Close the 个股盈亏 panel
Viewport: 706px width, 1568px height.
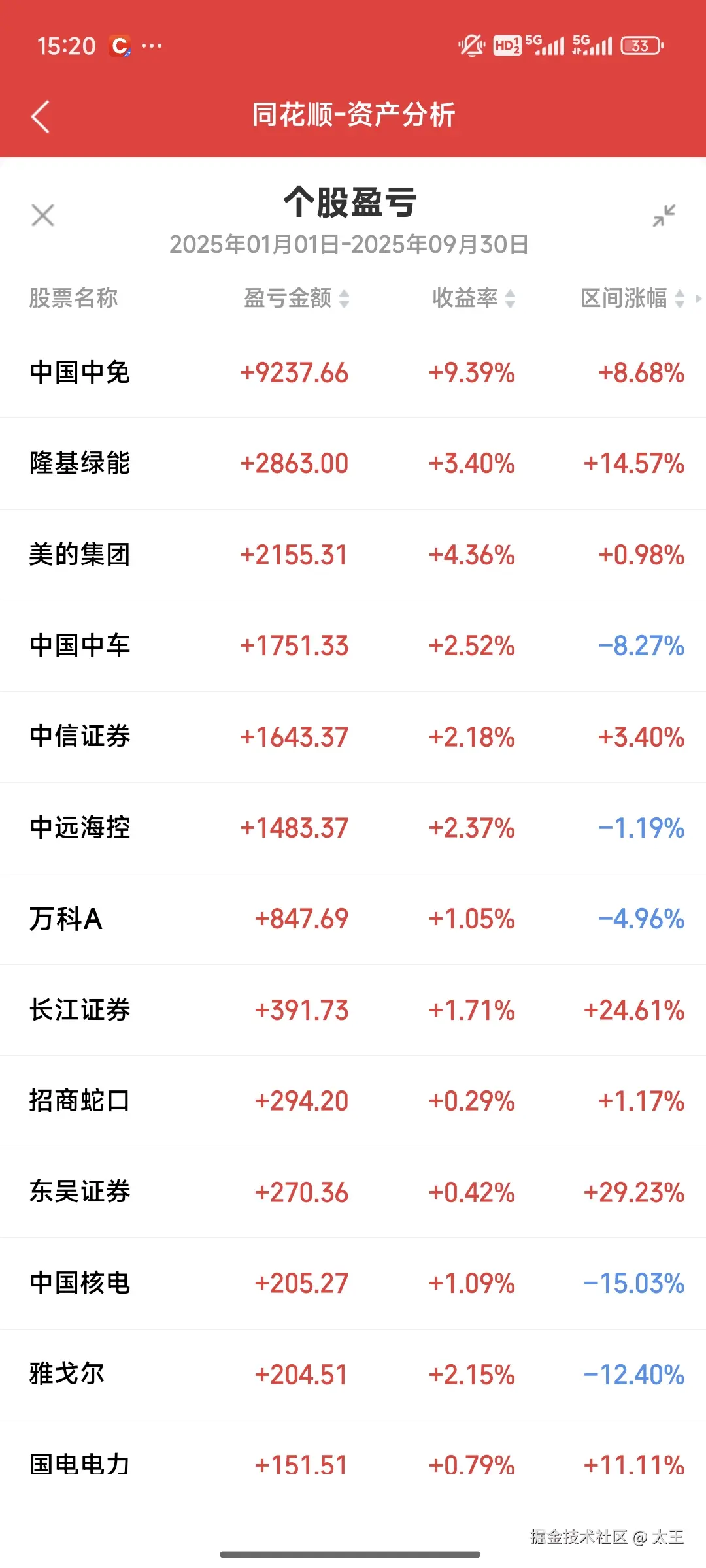point(43,215)
